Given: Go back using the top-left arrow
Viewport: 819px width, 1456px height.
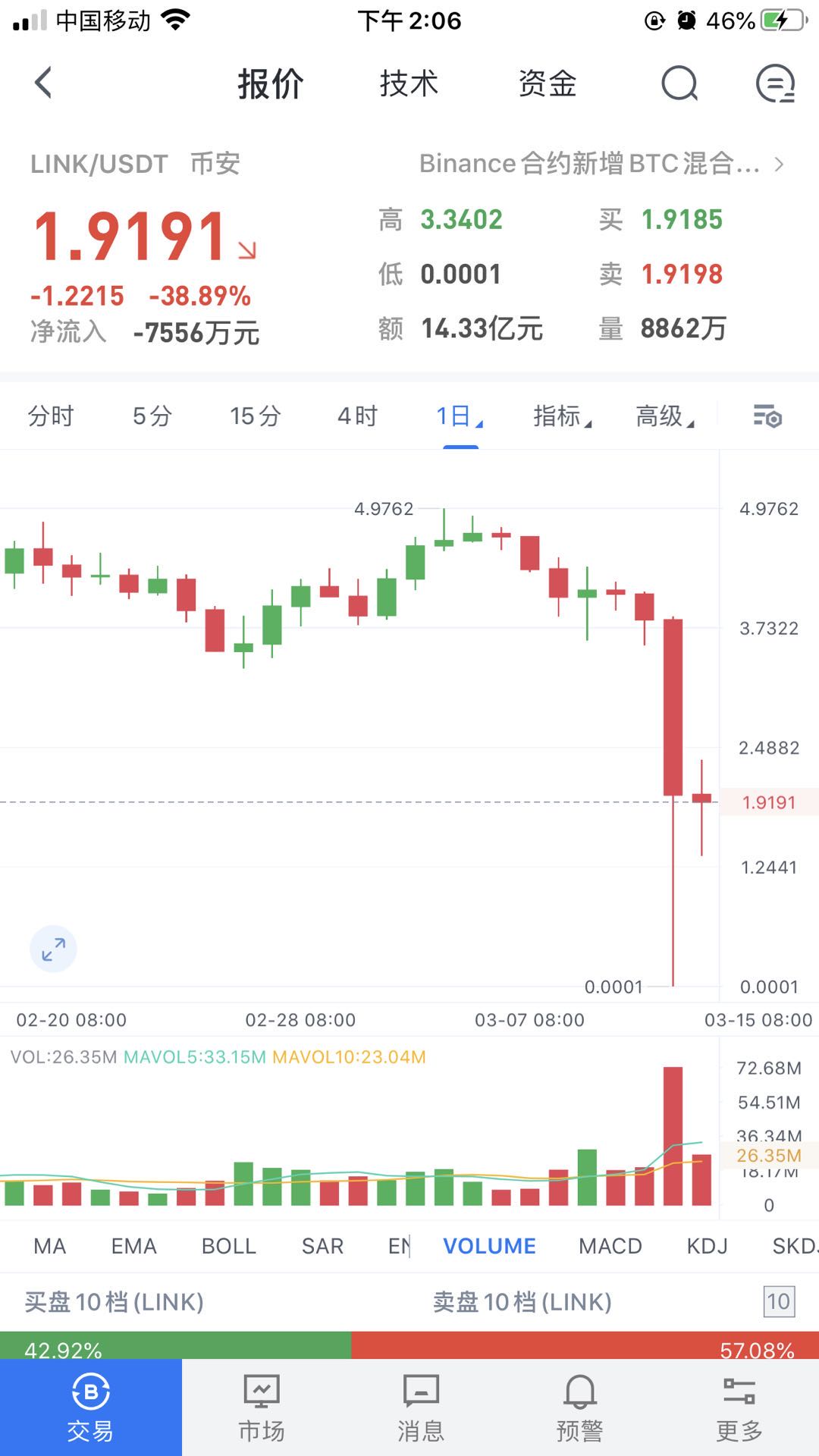Looking at the screenshot, I should point(43,83).
